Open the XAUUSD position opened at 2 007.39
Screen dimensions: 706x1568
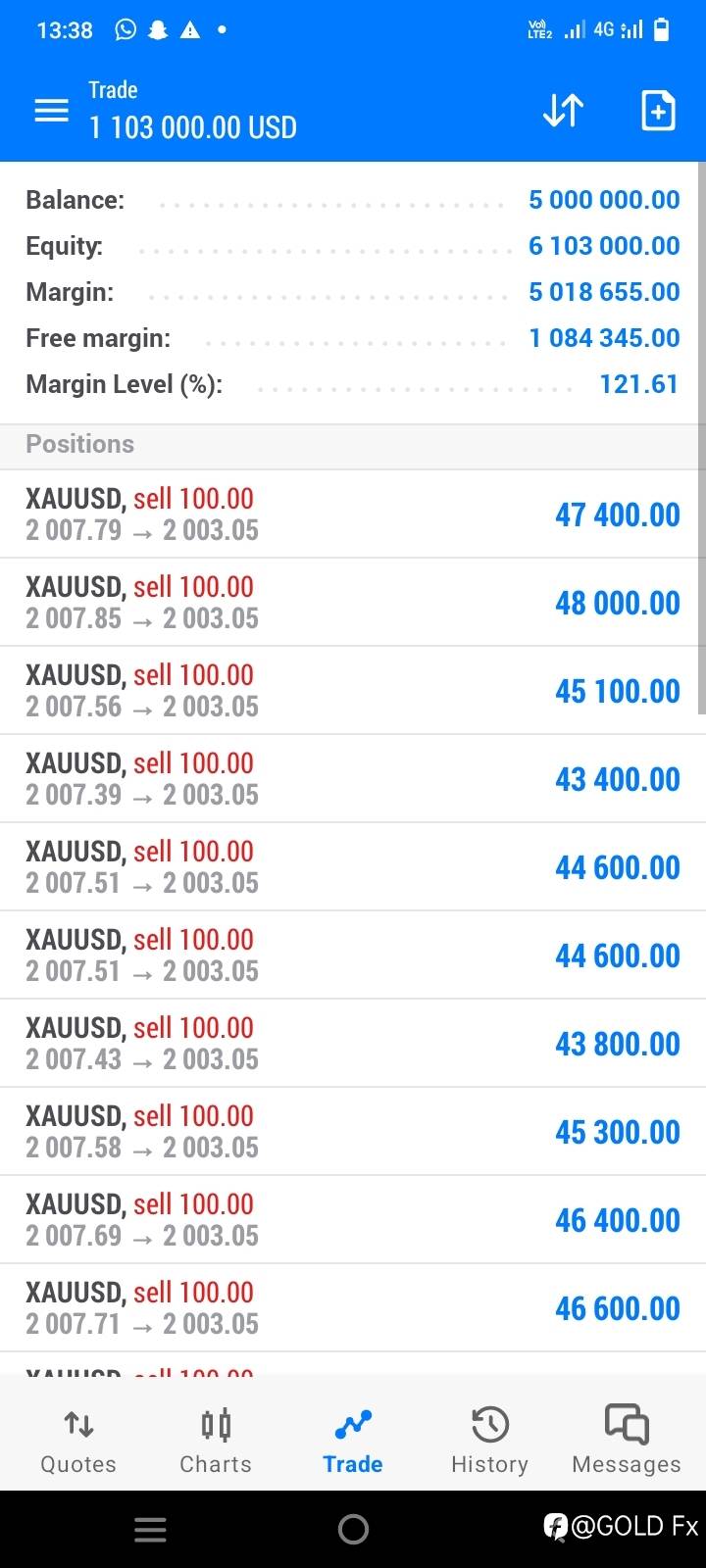point(353,779)
